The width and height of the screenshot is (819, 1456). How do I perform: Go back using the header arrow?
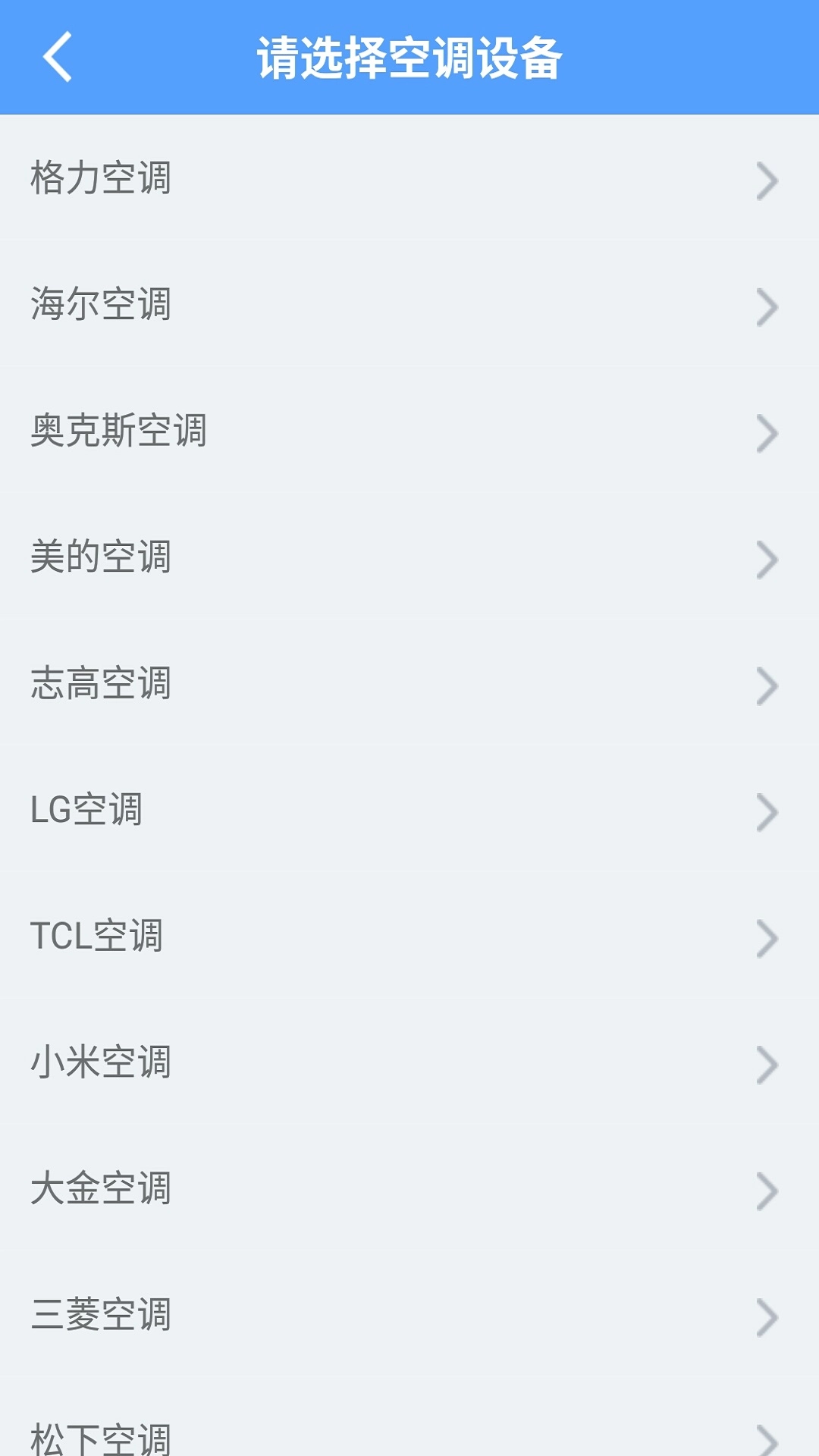click(x=58, y=57)
